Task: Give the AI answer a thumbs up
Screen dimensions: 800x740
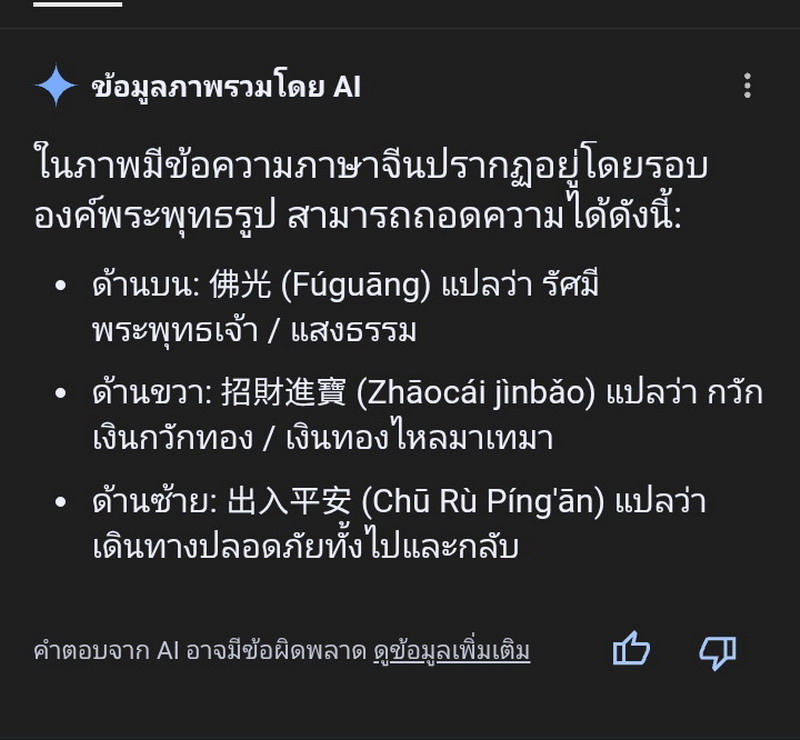Action: pyautogui.click(x=631, y=651)
